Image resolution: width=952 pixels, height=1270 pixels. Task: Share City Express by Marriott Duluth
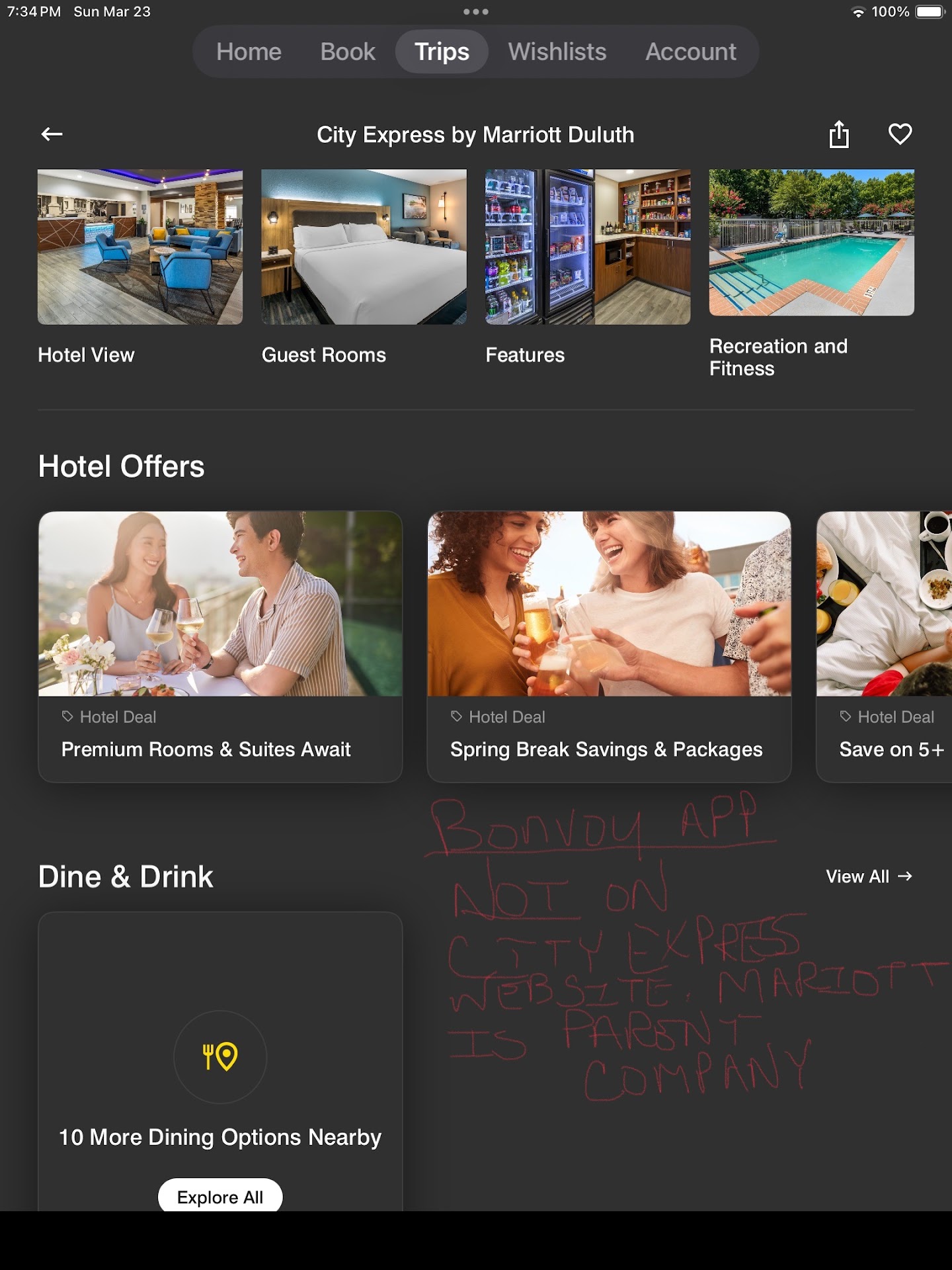click(x=839, y=134)
